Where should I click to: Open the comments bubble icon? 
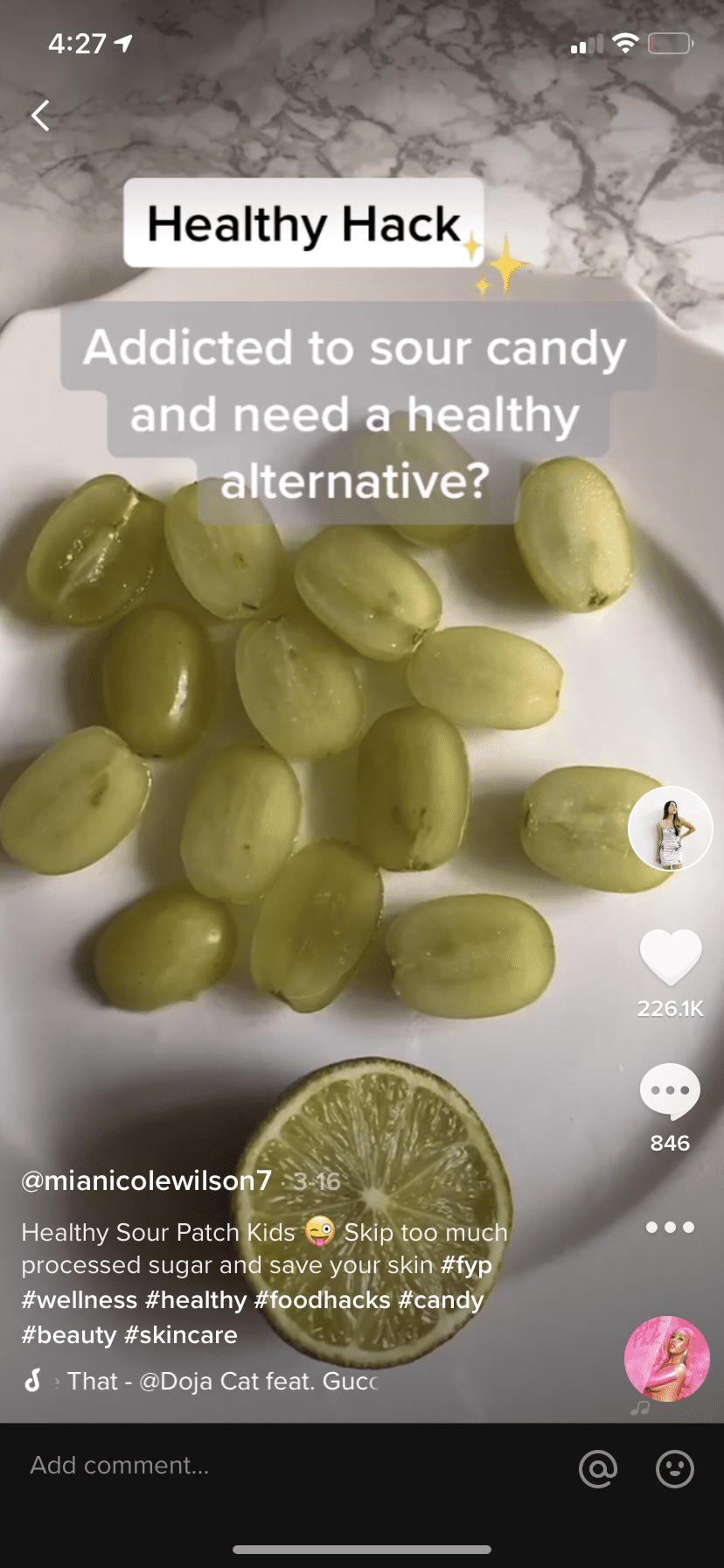[x=671, y=1091]
